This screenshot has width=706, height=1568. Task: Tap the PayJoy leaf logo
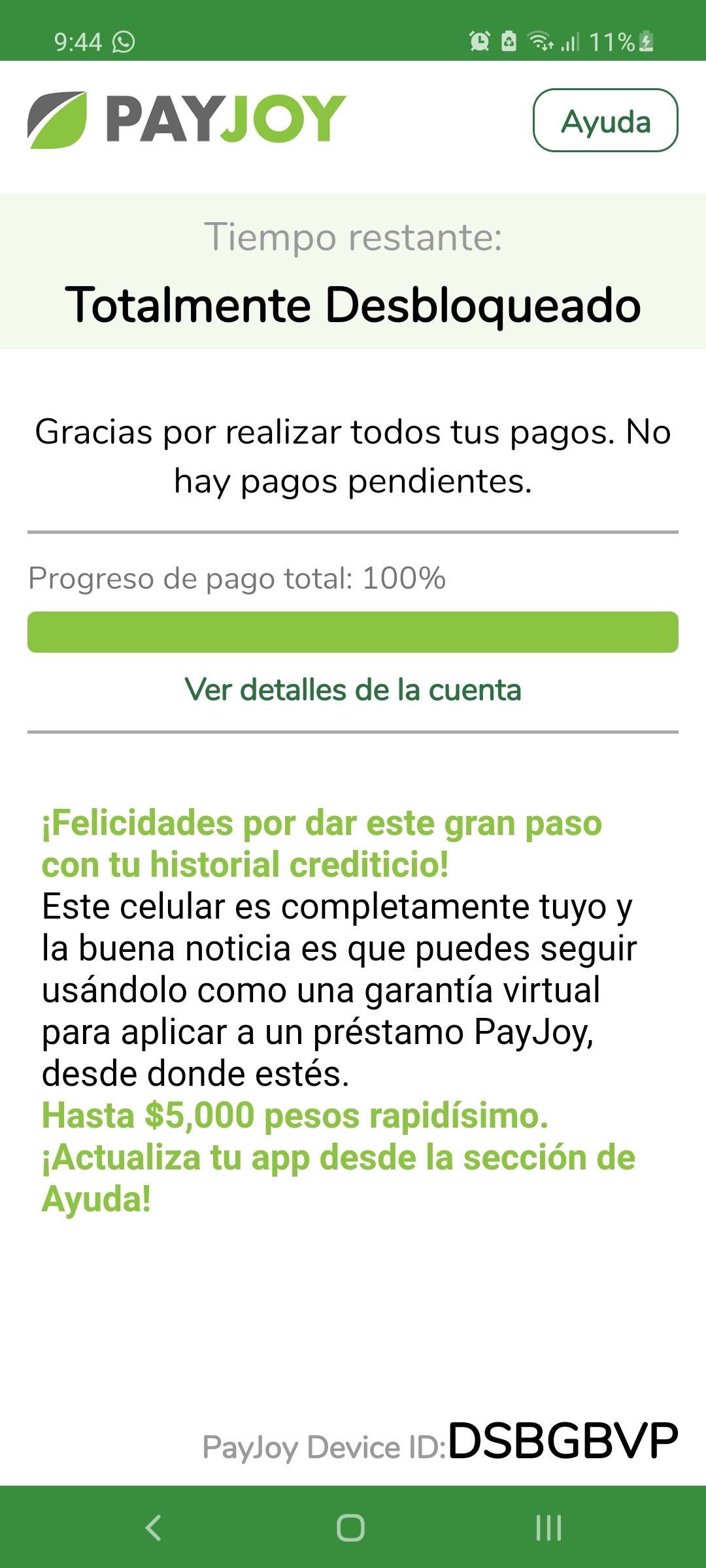58,121
